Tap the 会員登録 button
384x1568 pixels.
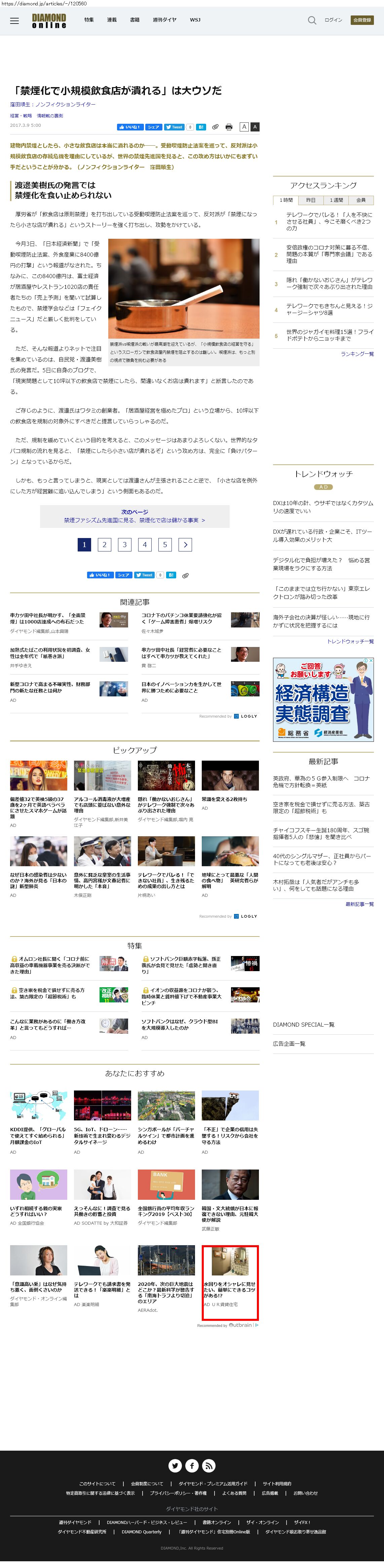click(x=362, y=20)
